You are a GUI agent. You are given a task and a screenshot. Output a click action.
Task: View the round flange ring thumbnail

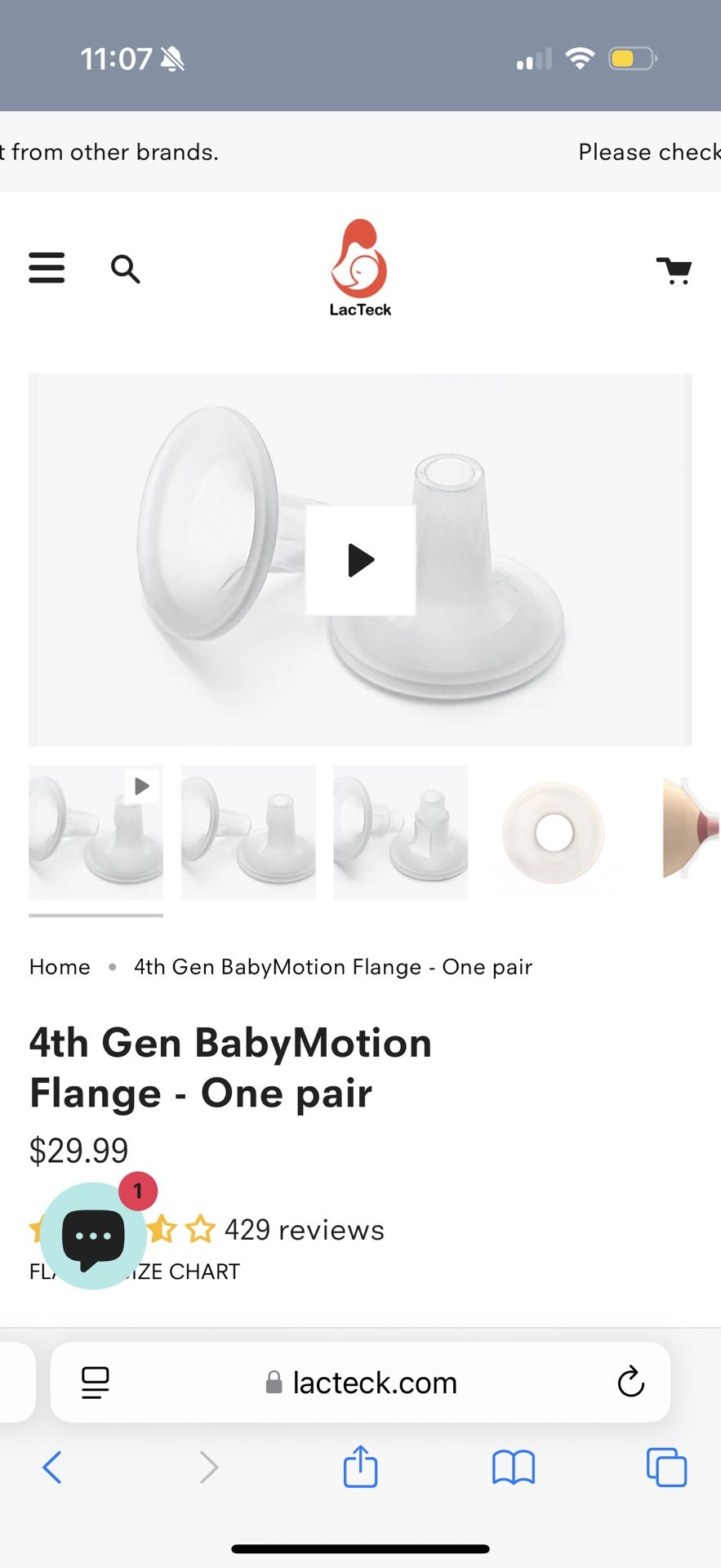[x=553, y=832]
